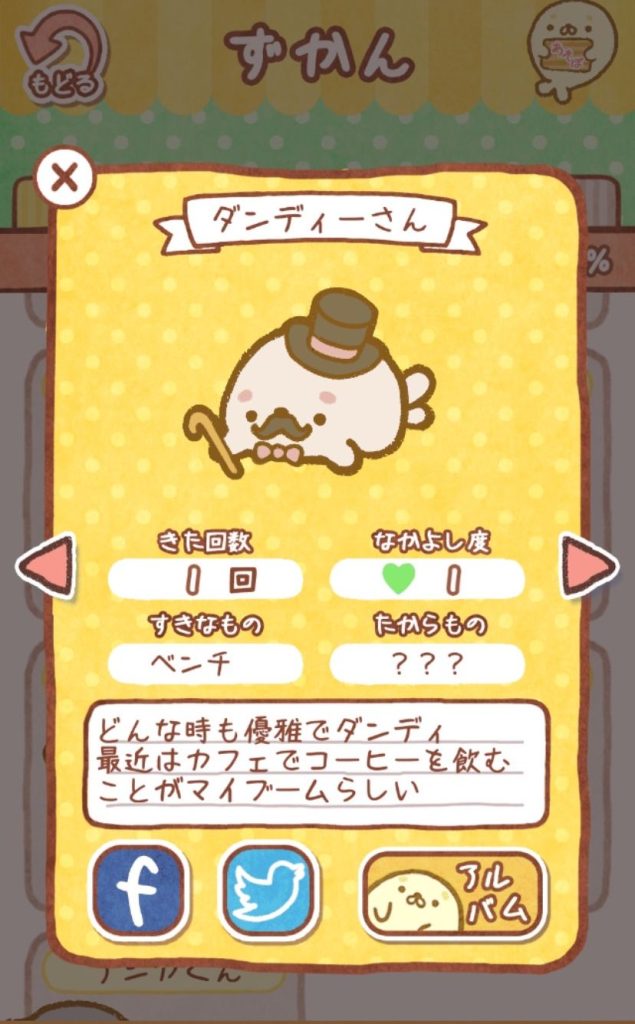Share this character on Facebook
Image resolution: width=635 pixels, height=1024 pixels.
click(x=138, y=890)
